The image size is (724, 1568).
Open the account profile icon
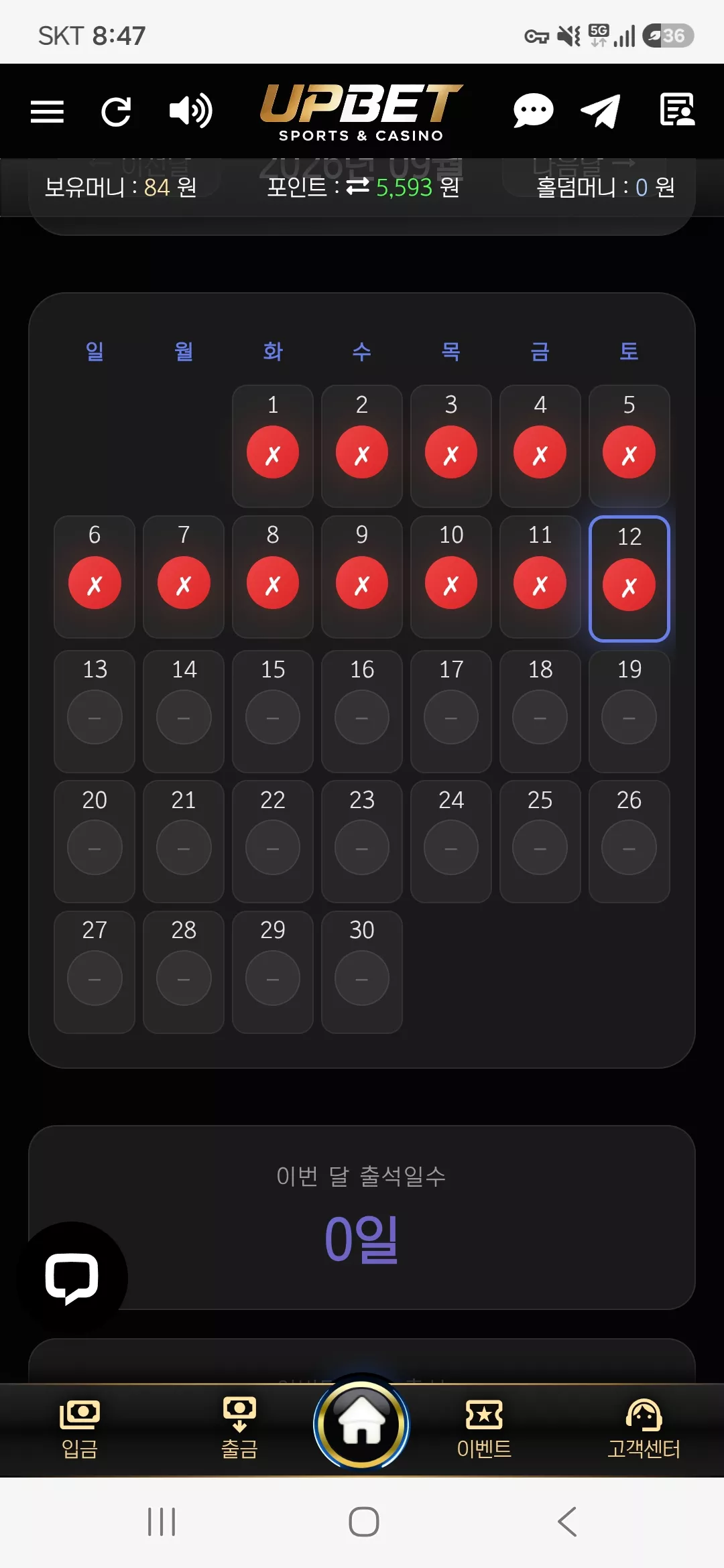click(x=677, y=110)
